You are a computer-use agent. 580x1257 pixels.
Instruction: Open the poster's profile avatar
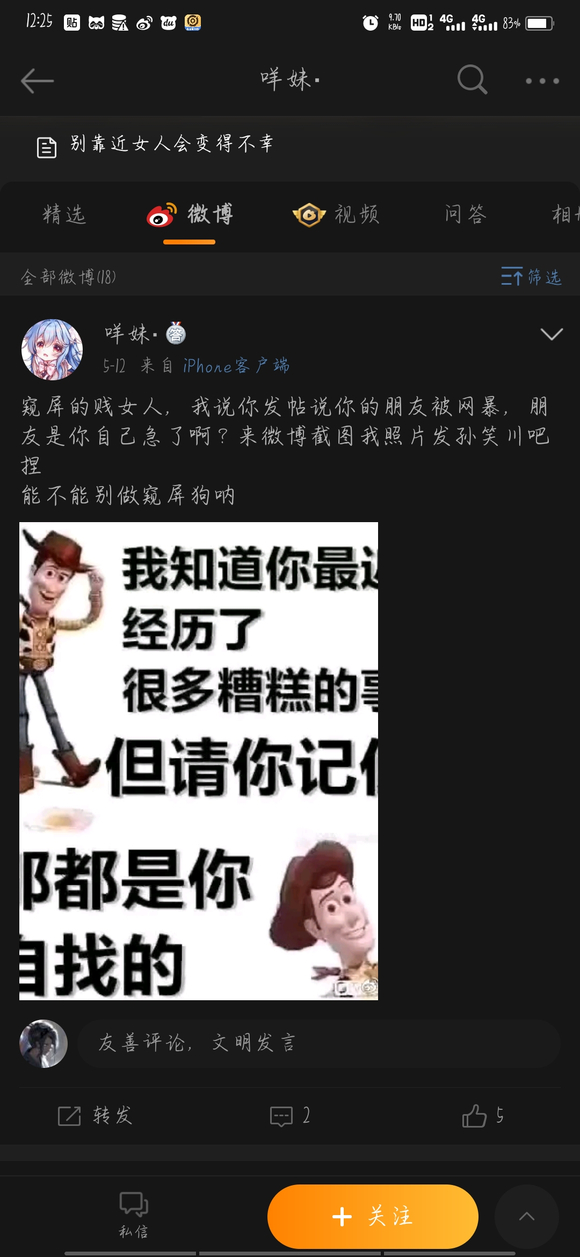[51, 350]
